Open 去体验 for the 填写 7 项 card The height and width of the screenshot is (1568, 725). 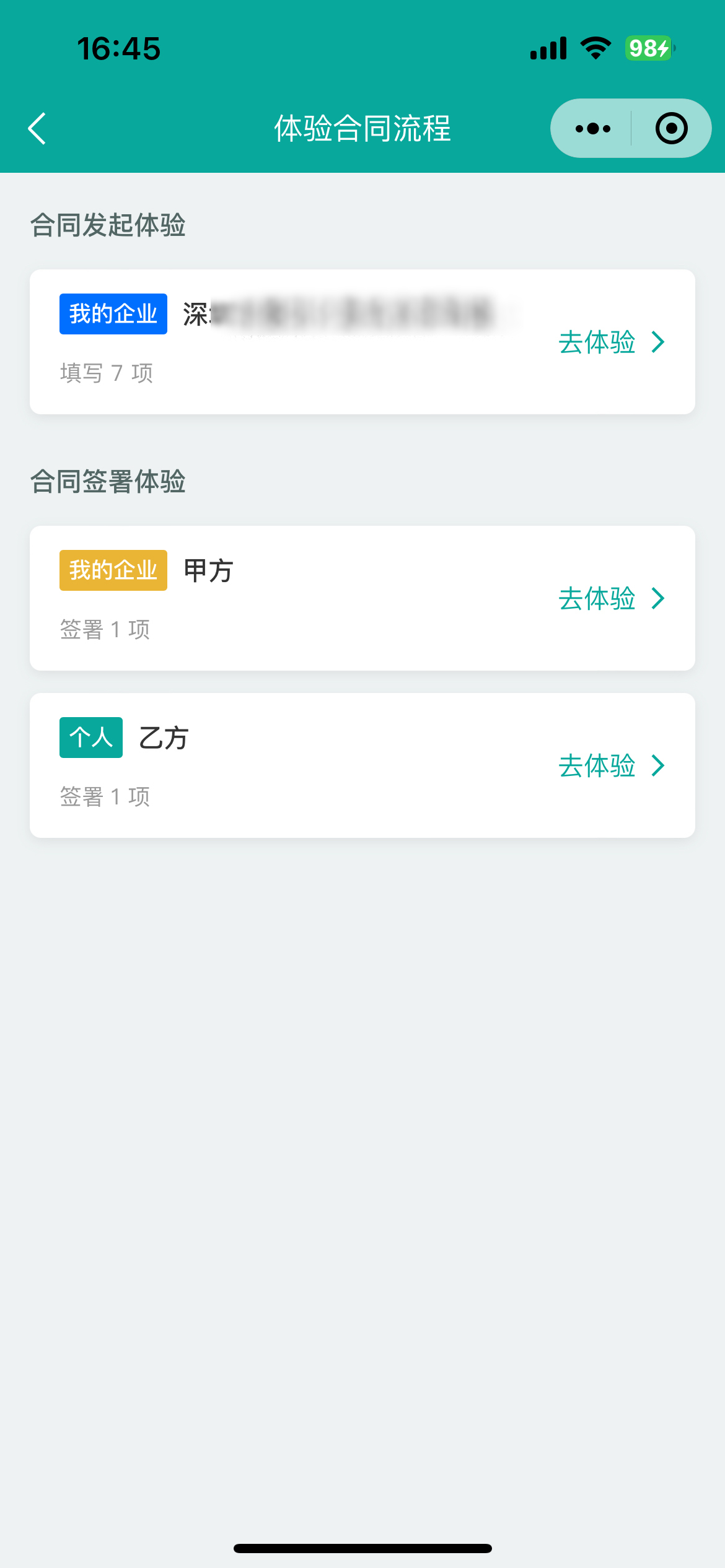coord(611,342)
